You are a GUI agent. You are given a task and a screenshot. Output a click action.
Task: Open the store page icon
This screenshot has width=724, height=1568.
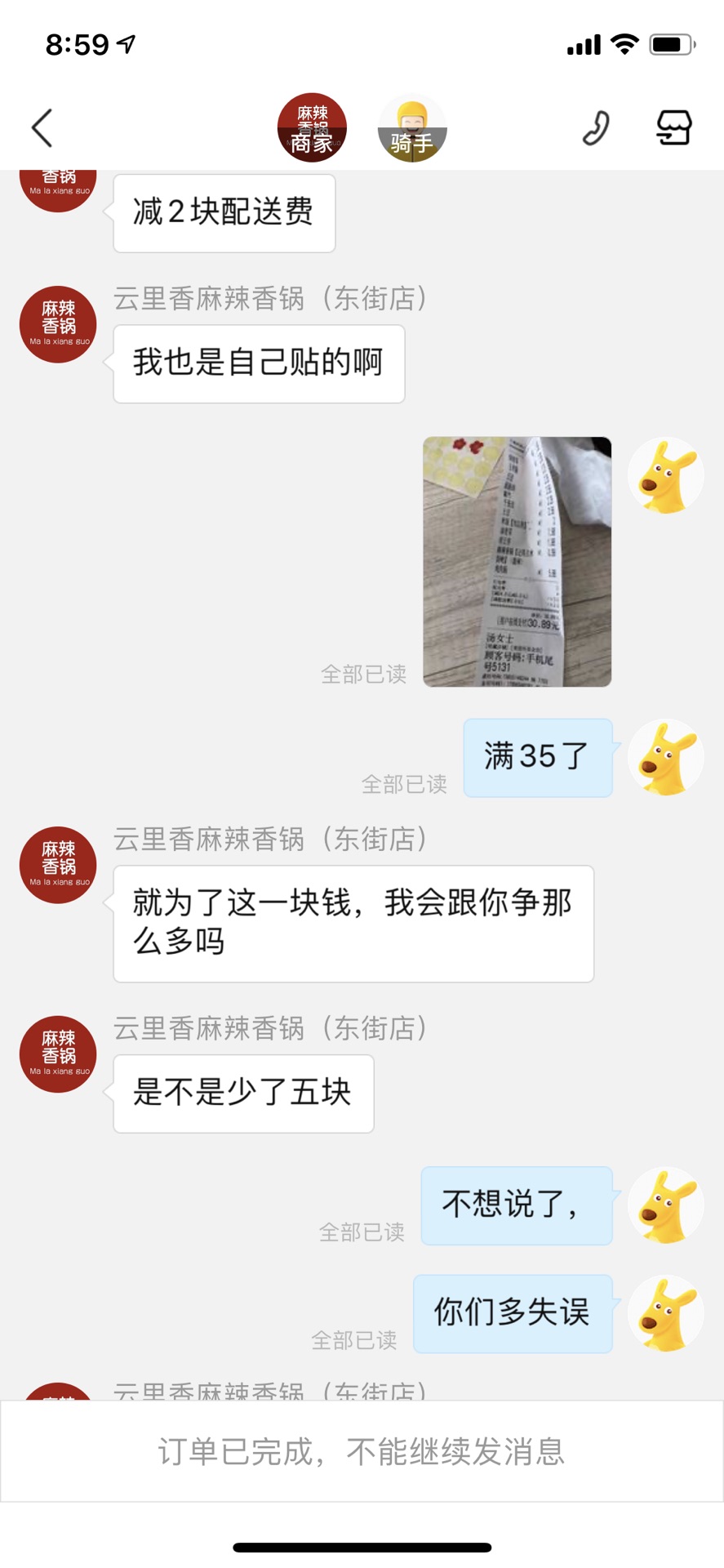tap(674, 128)
